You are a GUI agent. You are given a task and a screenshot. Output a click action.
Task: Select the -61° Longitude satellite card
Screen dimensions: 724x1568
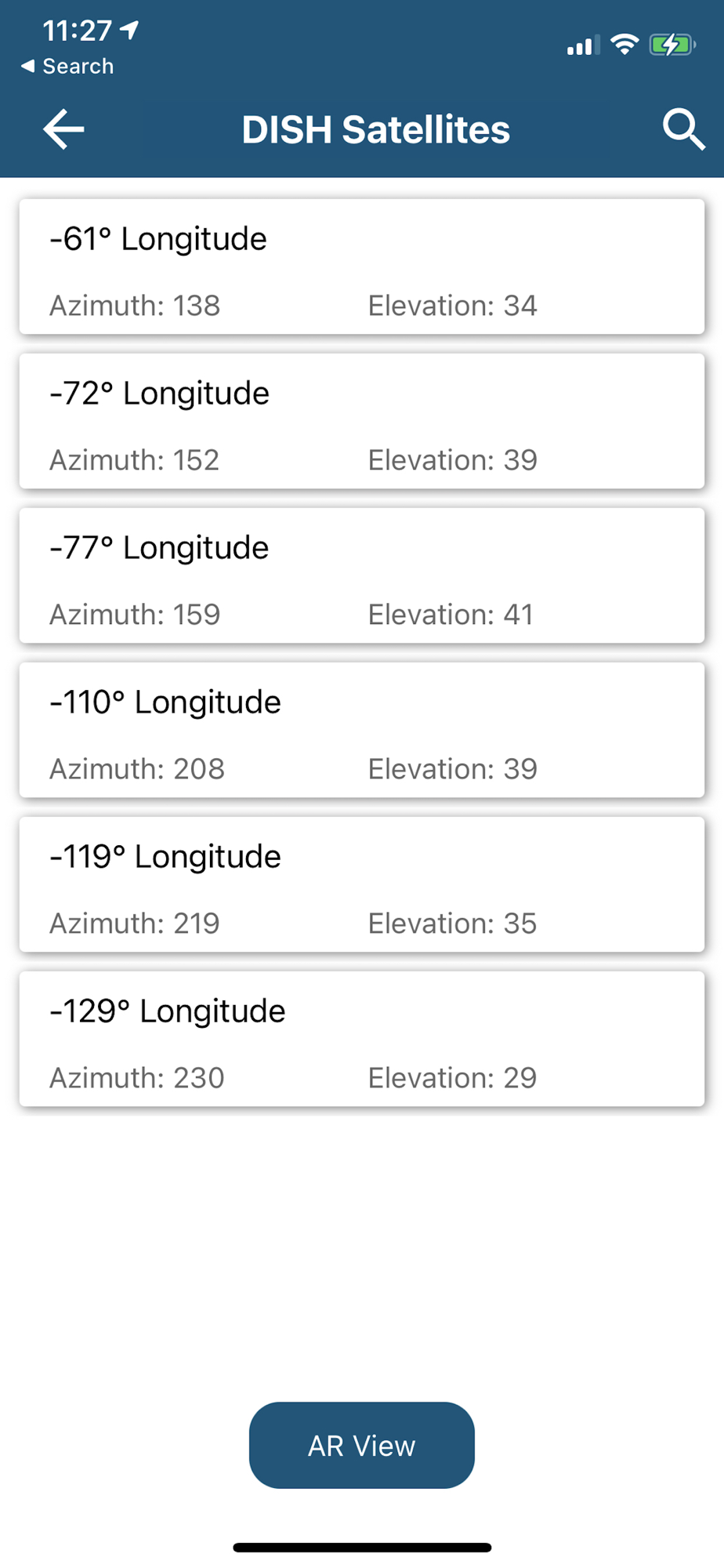pos(362,267)
